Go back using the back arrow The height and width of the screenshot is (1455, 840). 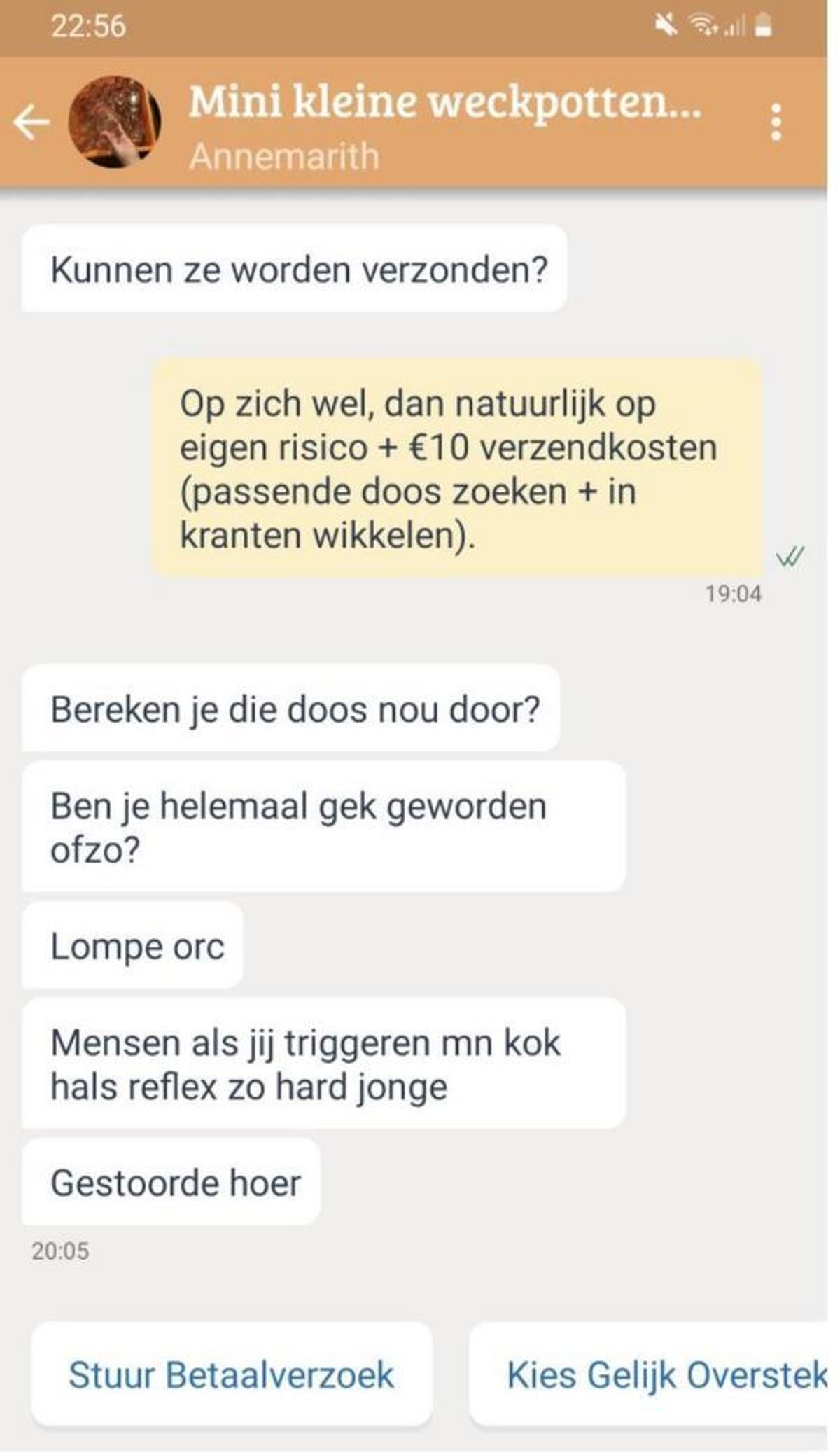click(31, 123)
